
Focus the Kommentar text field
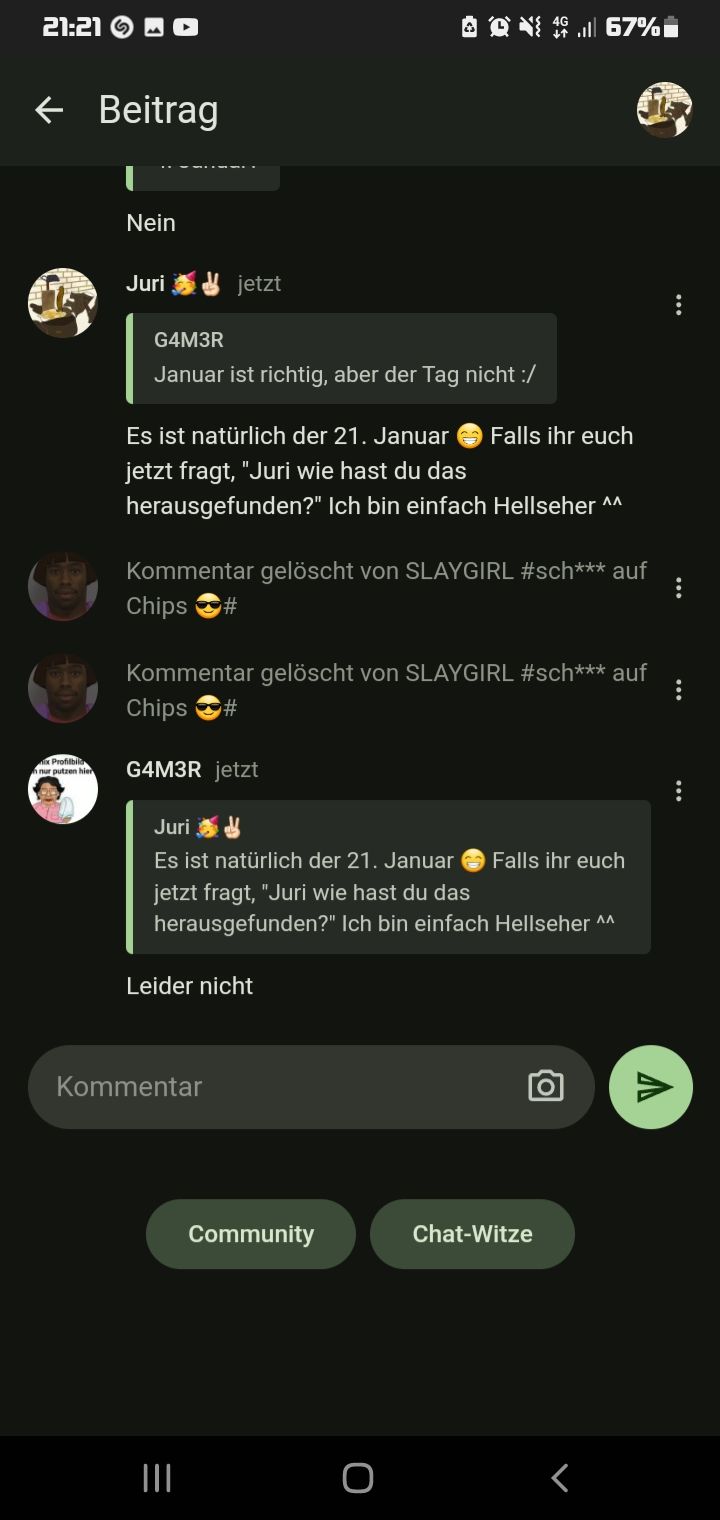point(280,1087)
